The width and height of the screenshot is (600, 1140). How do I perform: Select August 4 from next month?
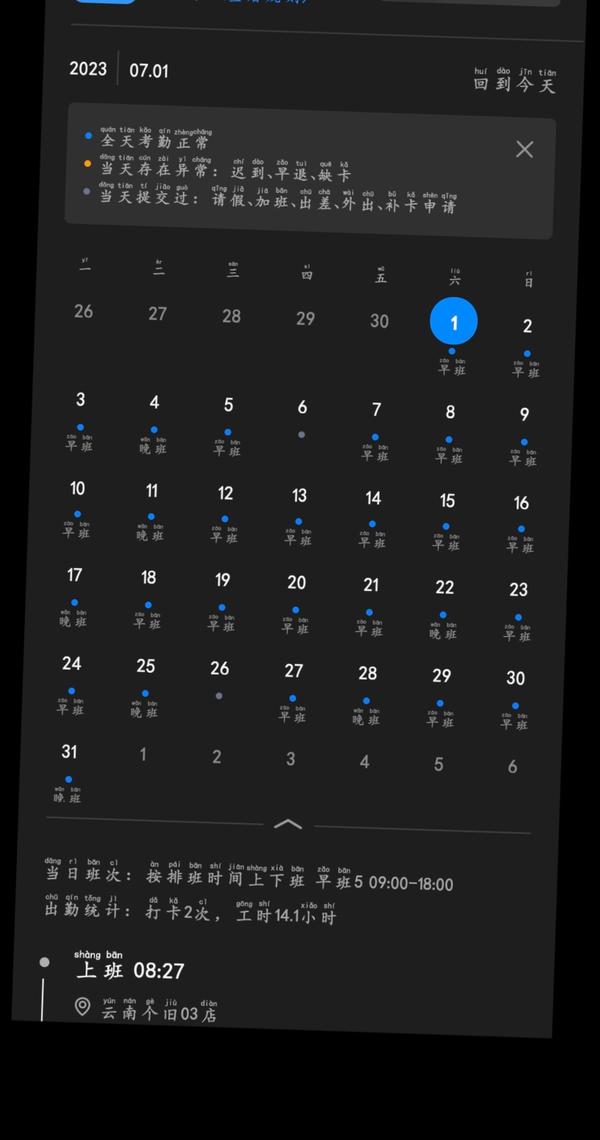tap(364, 762)
